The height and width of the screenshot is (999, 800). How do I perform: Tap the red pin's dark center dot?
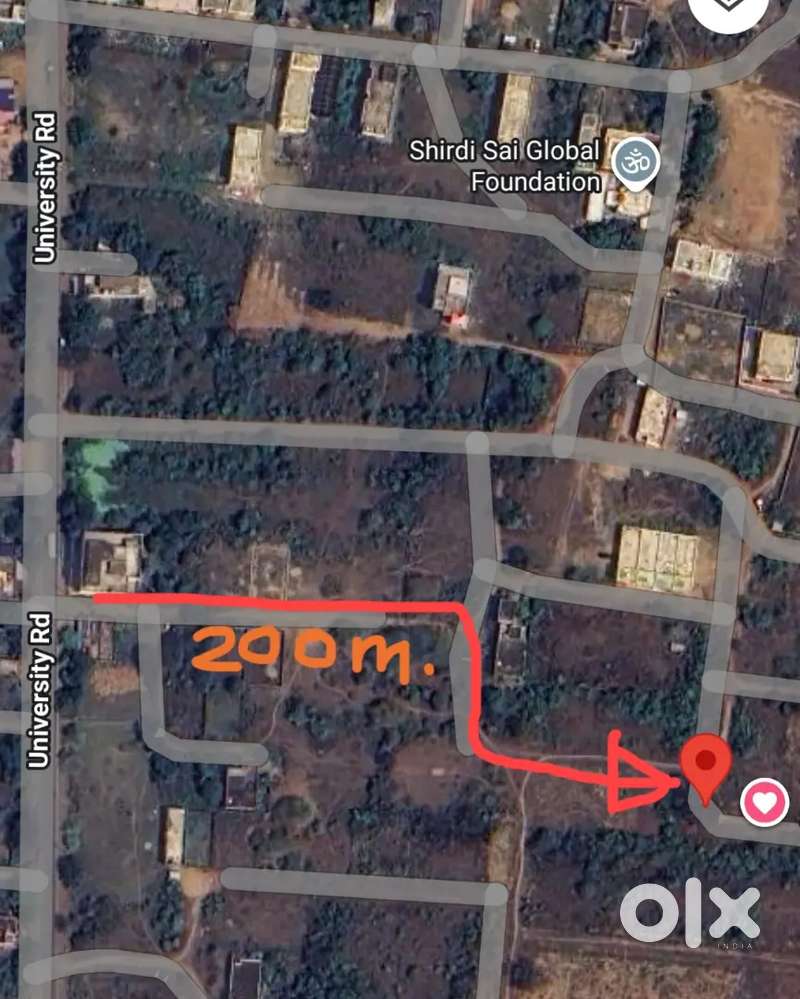point(705,758)
